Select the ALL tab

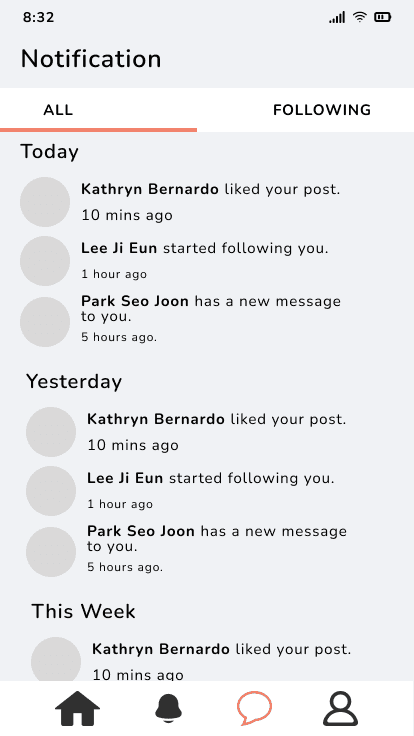pos(58,110)
